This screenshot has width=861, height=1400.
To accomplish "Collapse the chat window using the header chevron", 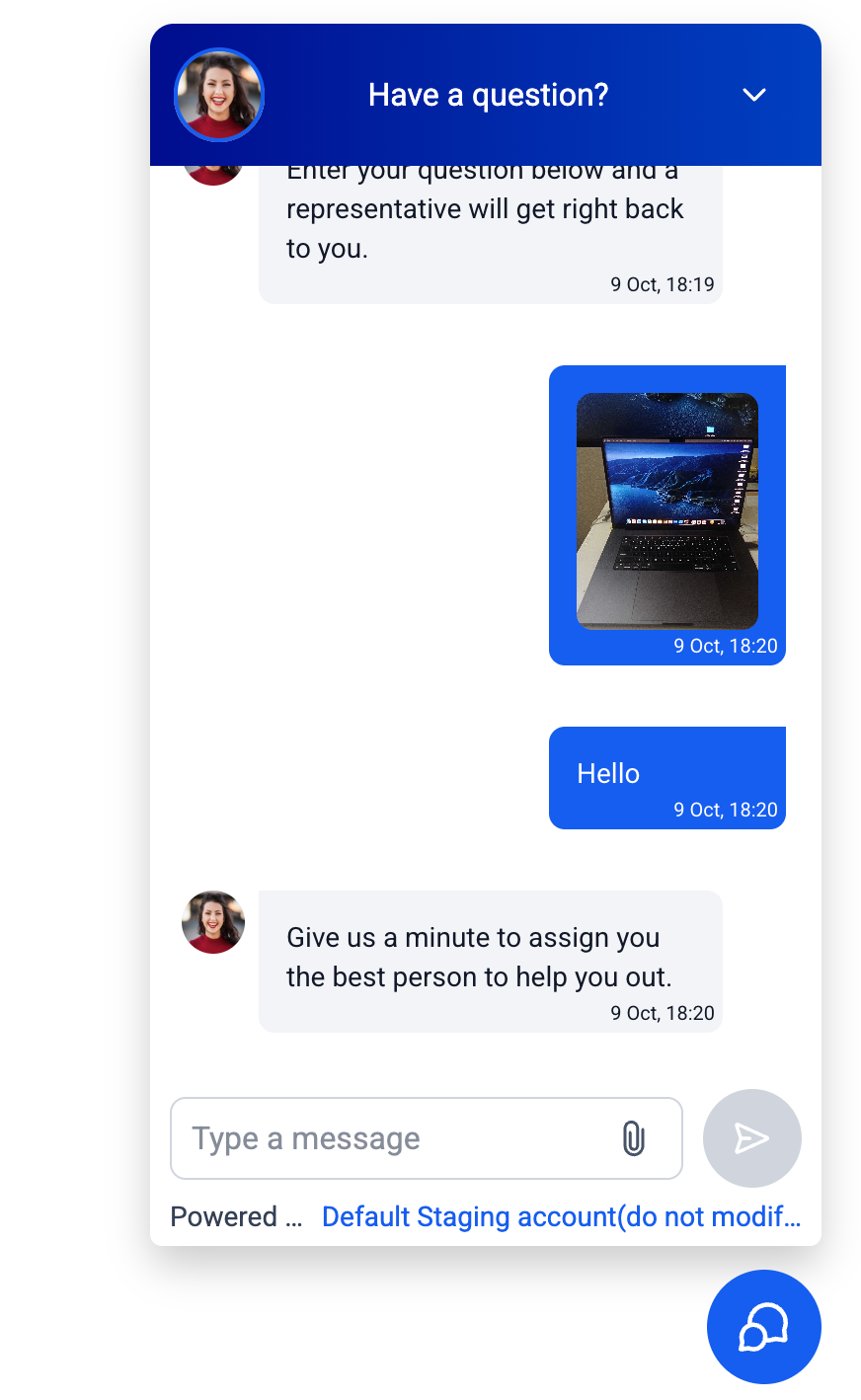I will 754,95.
